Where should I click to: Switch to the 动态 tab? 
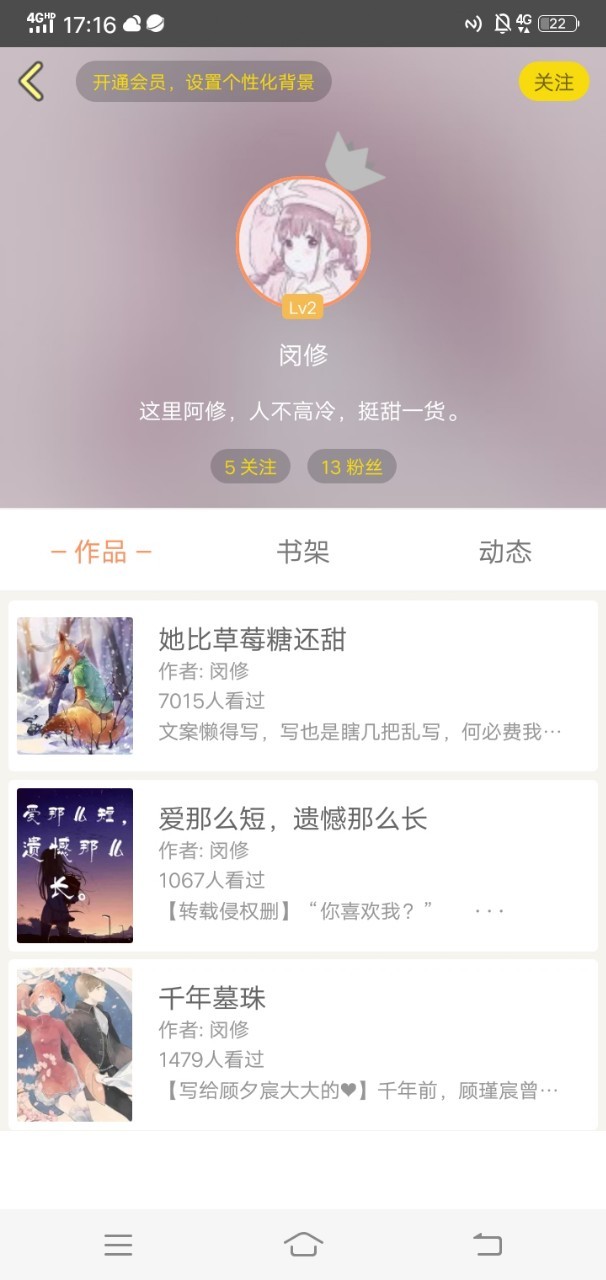505,551
